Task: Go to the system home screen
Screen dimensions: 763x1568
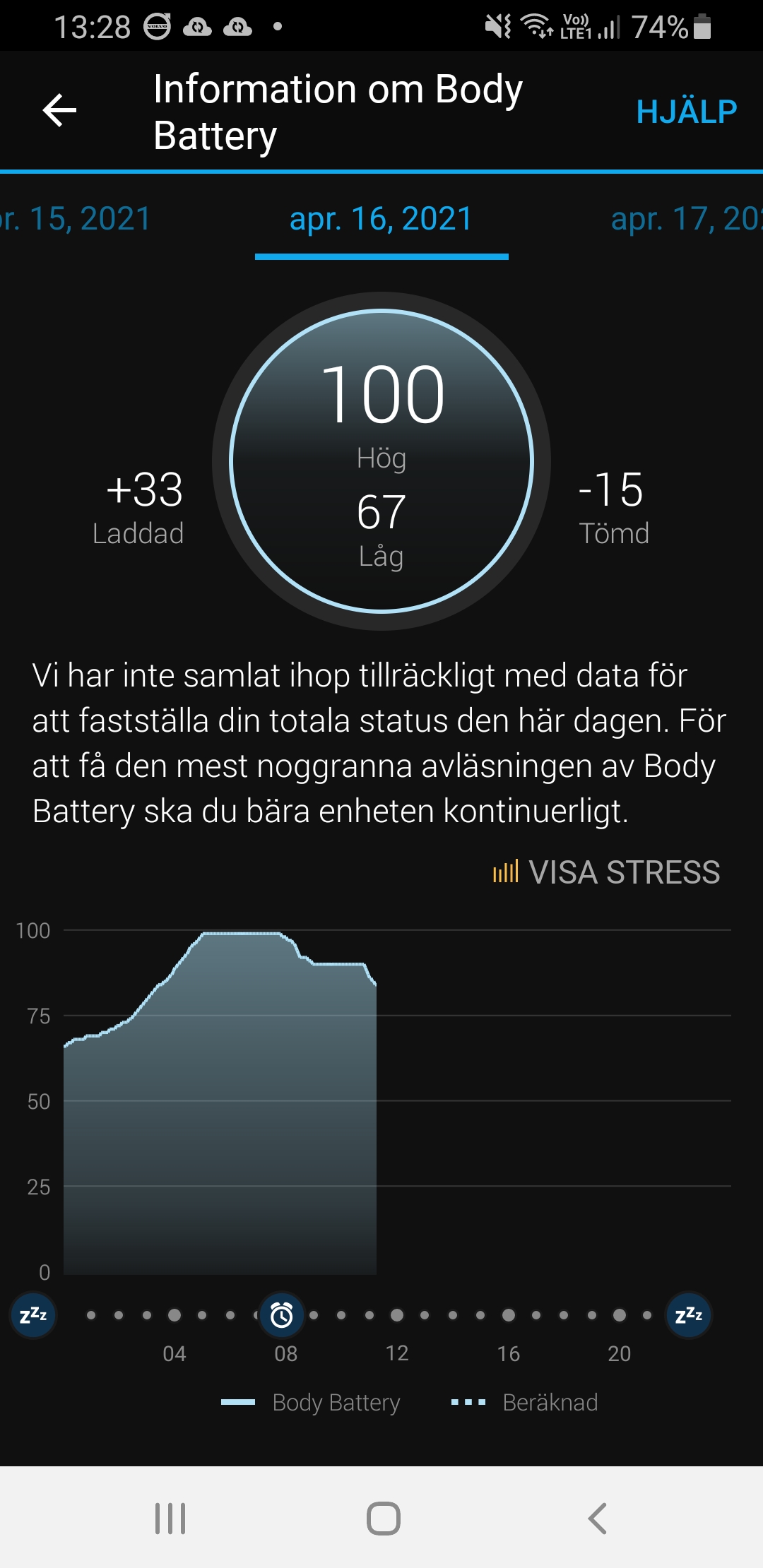Action: click(x=383, y=1518)
